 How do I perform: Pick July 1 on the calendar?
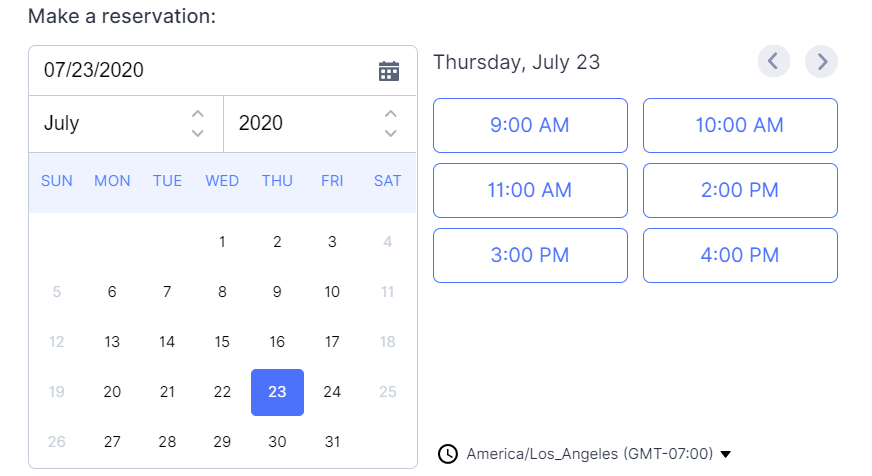(222, 241)
